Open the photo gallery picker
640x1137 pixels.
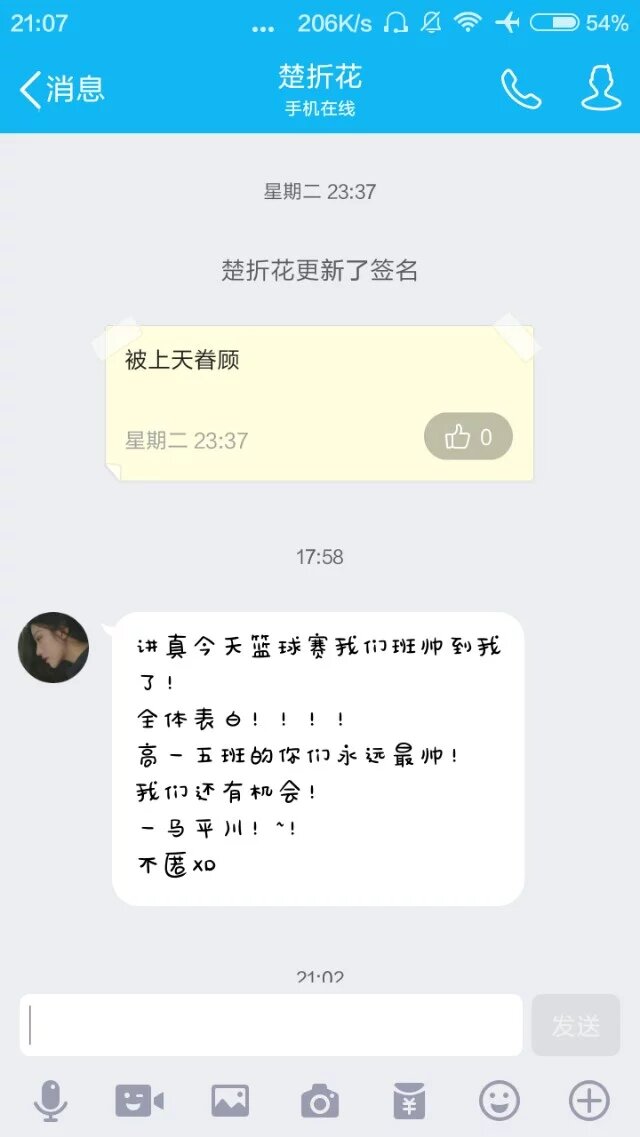click(x=230, y=1102)
